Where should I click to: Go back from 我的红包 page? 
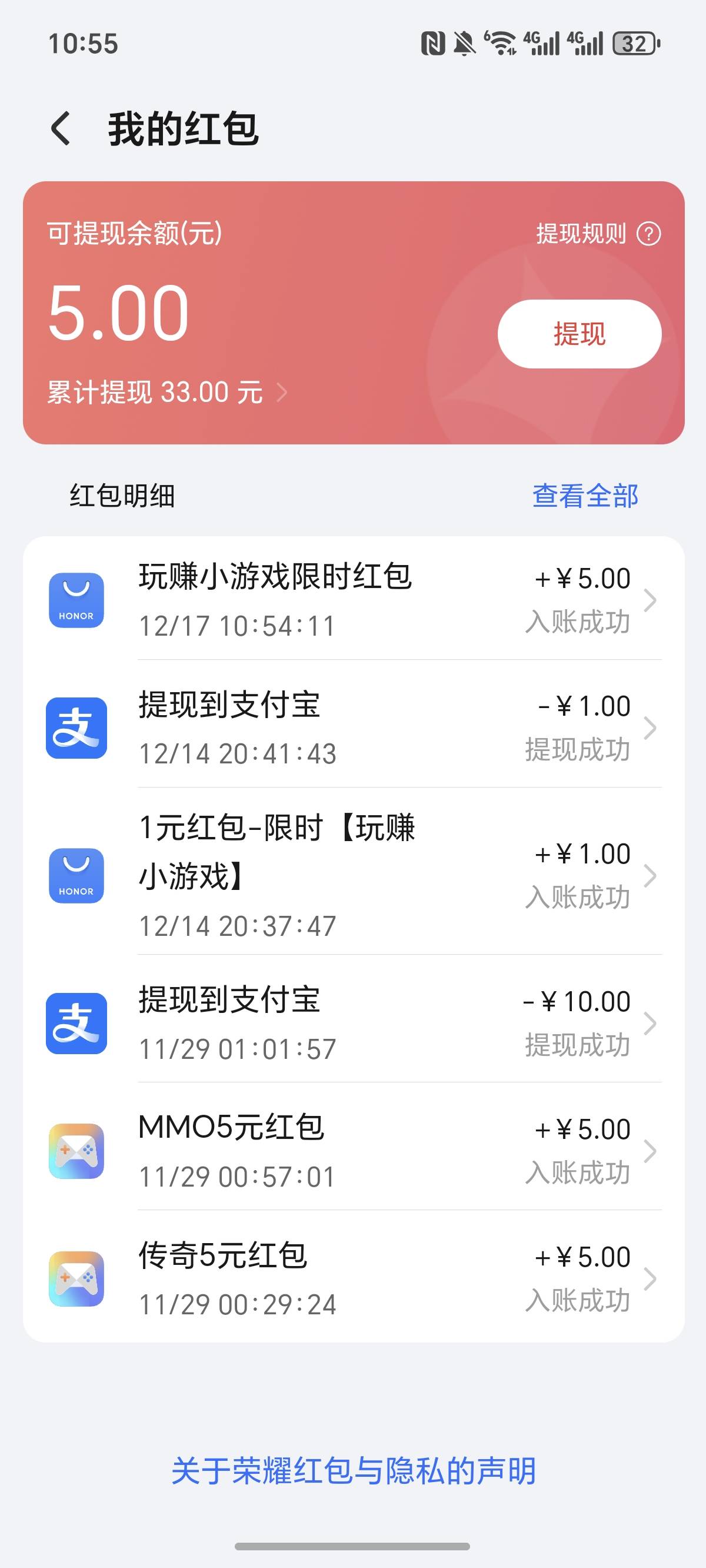[61, 129]
